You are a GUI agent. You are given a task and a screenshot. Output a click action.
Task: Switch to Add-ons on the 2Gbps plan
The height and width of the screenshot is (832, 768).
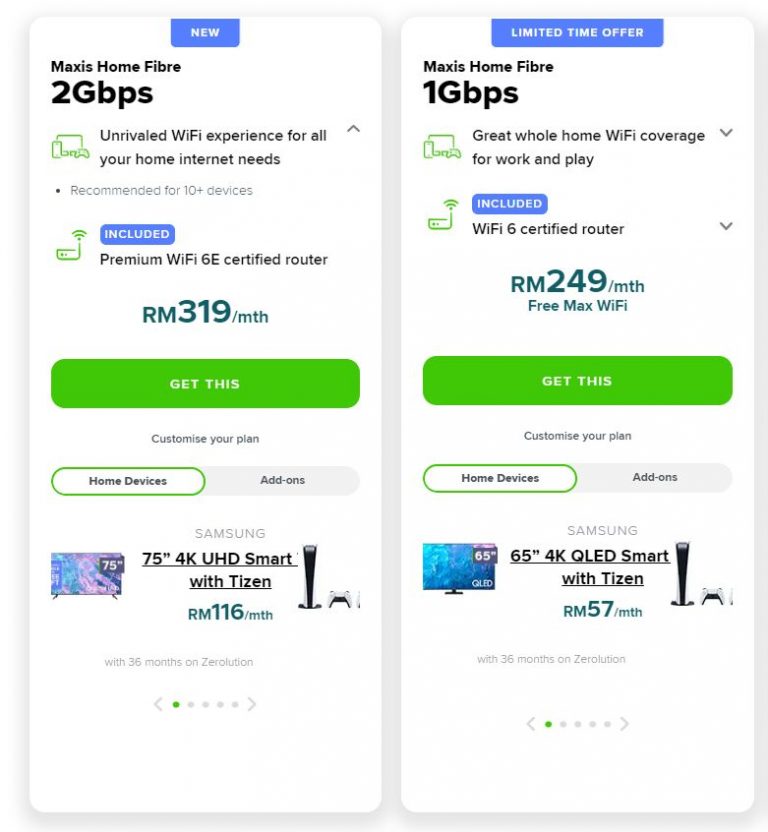pos(282,480)
